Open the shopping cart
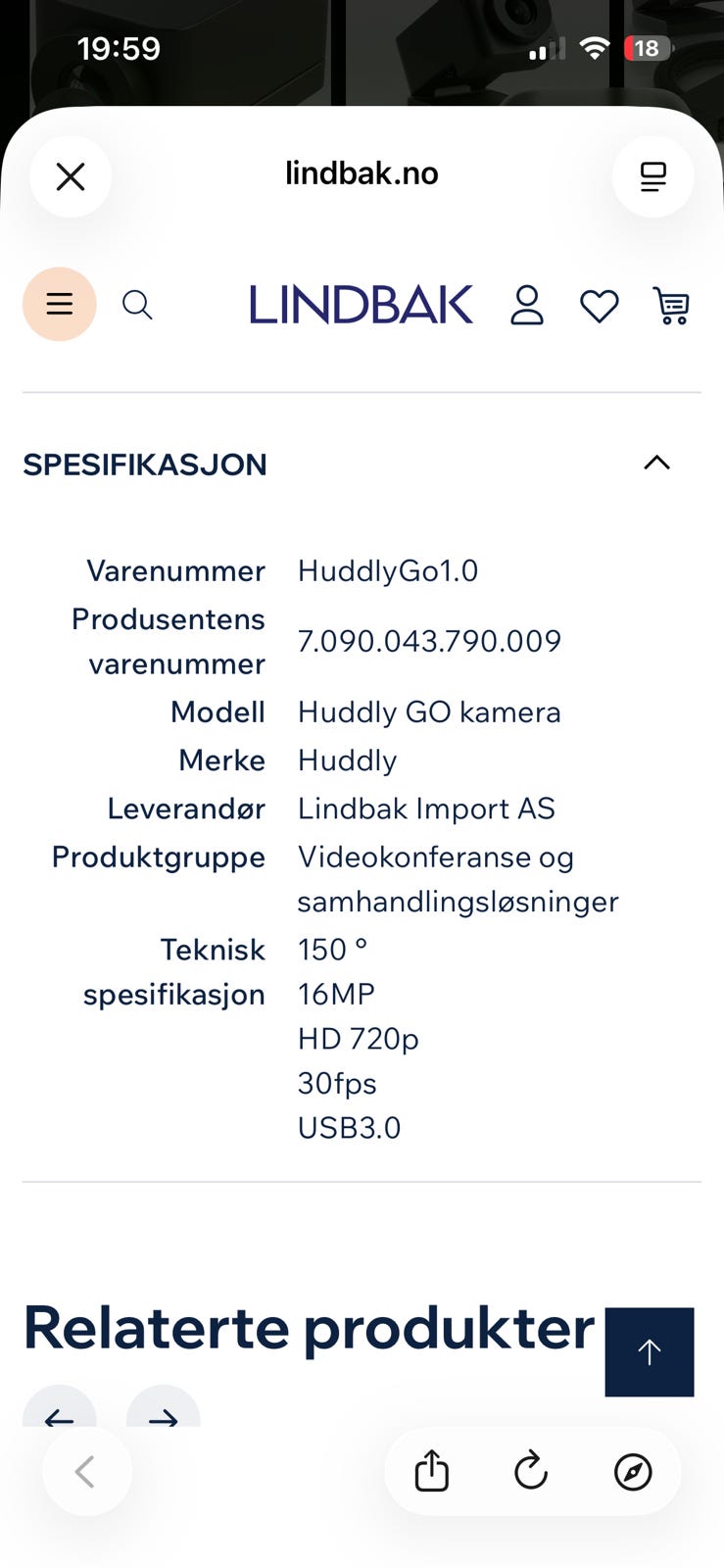This screenshot has width=724, height=1568. point(672,306)
